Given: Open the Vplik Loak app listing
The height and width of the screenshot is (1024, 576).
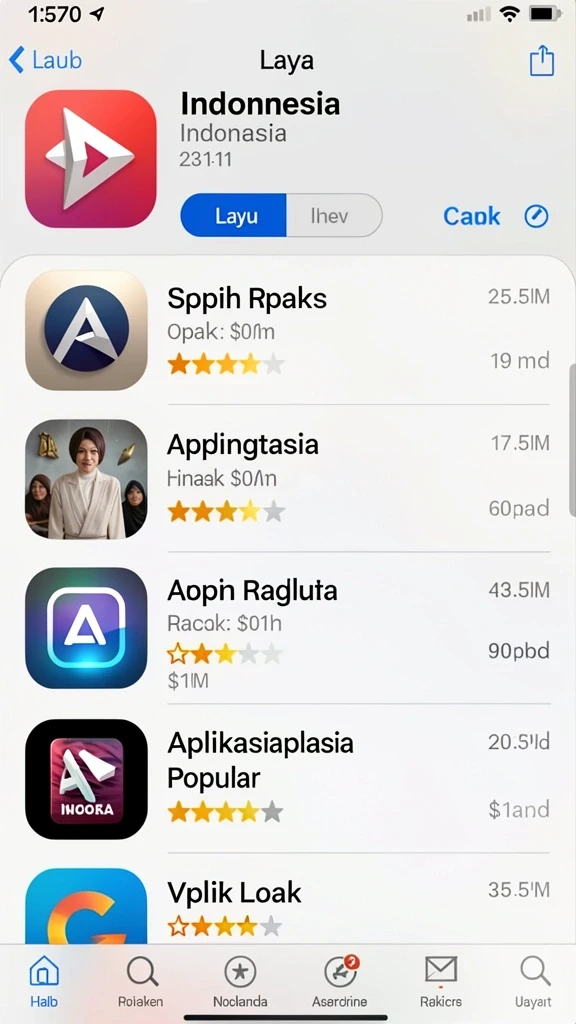Looking at the screenshot, I should (288, 904).
